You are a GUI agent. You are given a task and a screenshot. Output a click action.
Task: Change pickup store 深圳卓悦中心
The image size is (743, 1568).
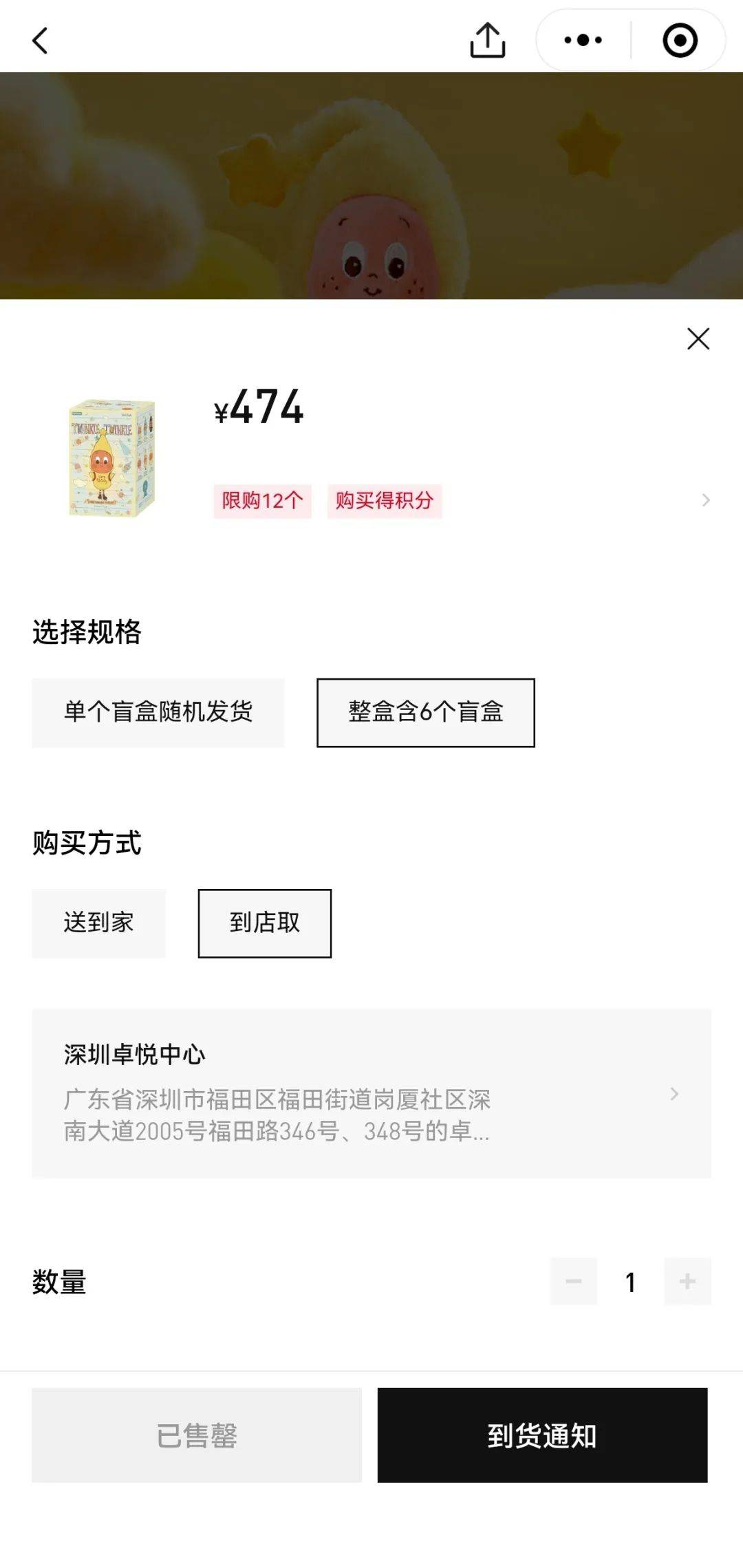[x=371, y=1093]
